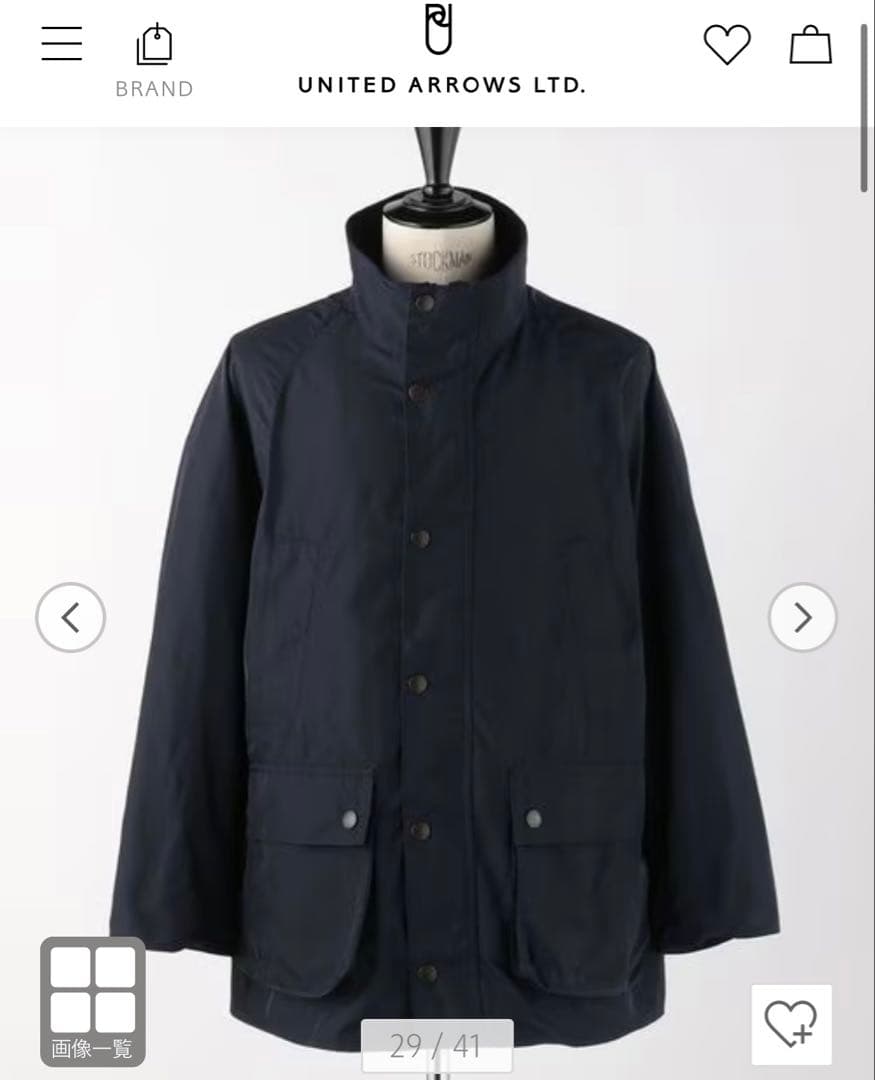875x1080 pixels.
Task: Click the BRAND tag icon
Action: coord(155,42)
